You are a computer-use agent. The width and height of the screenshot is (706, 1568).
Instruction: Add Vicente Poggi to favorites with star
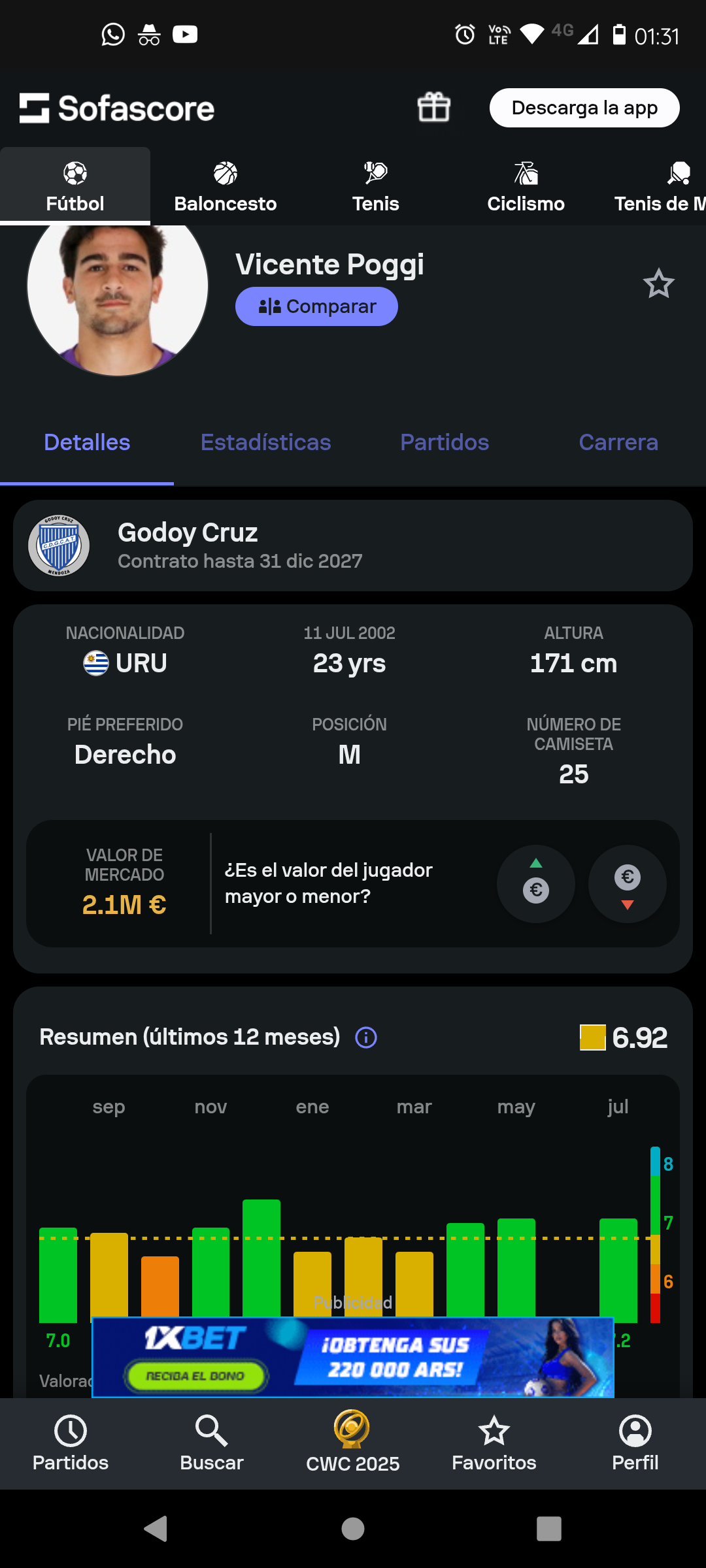point(658,284)
